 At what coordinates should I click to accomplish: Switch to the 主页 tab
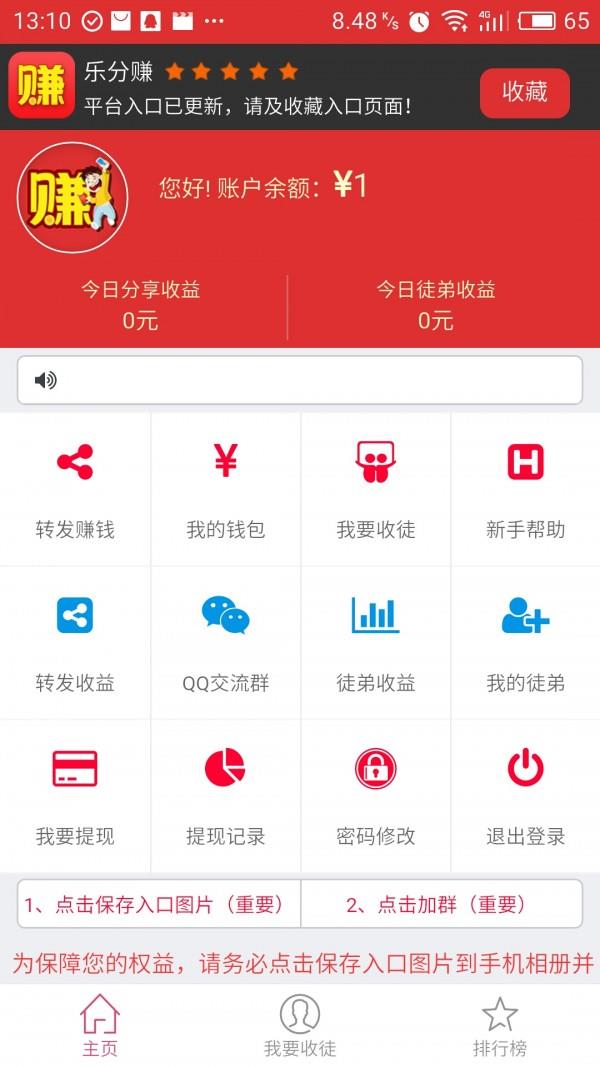click(x=100, y=1025)
